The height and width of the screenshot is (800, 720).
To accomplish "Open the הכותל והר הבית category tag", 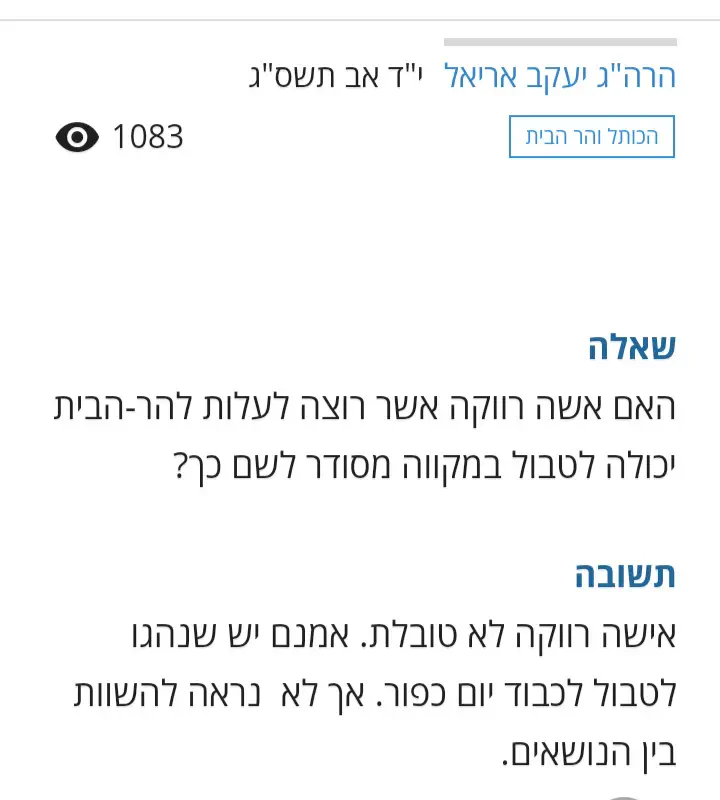I will coord(592,137).
